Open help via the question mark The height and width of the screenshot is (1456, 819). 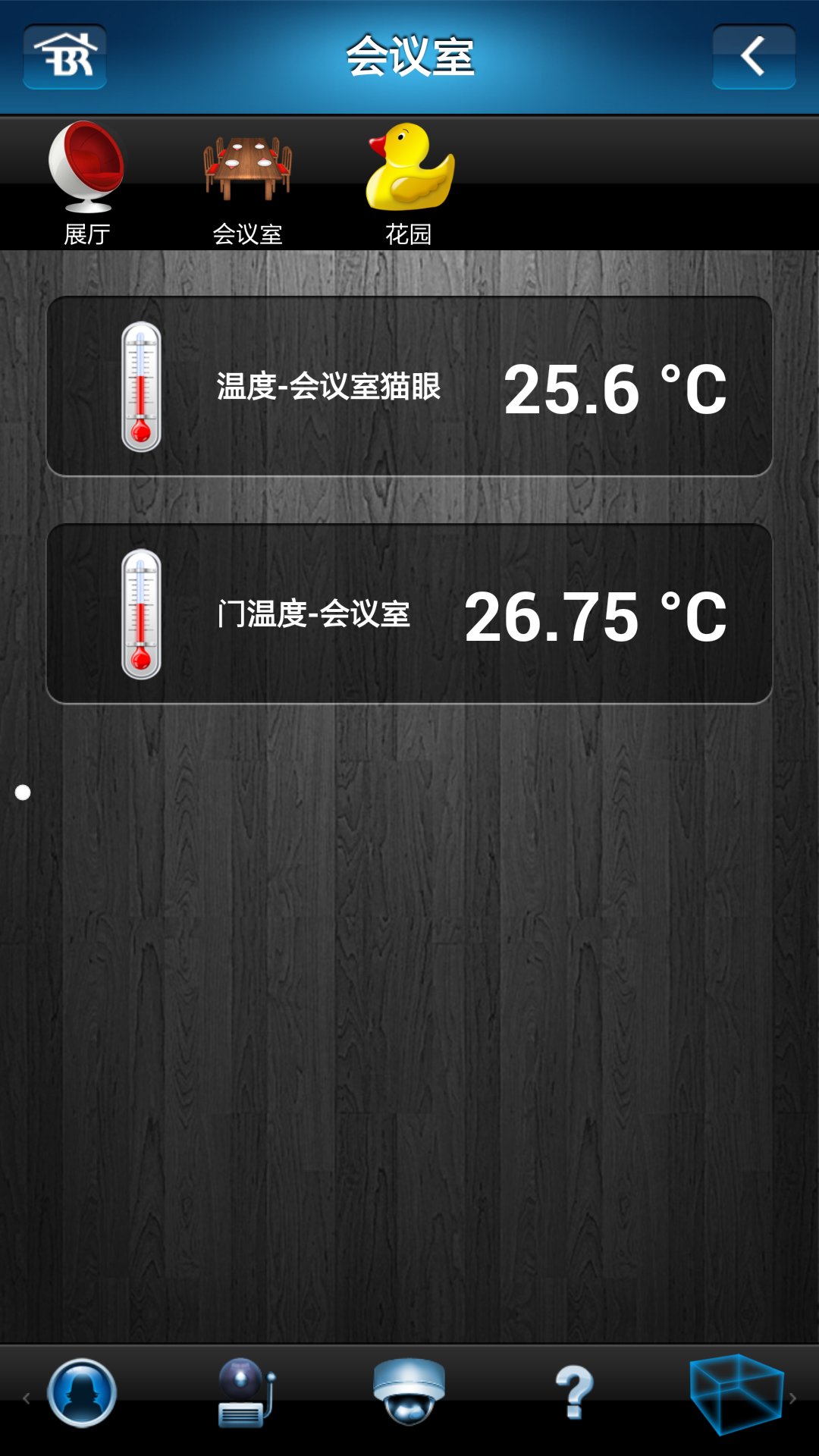[574, 1392]
